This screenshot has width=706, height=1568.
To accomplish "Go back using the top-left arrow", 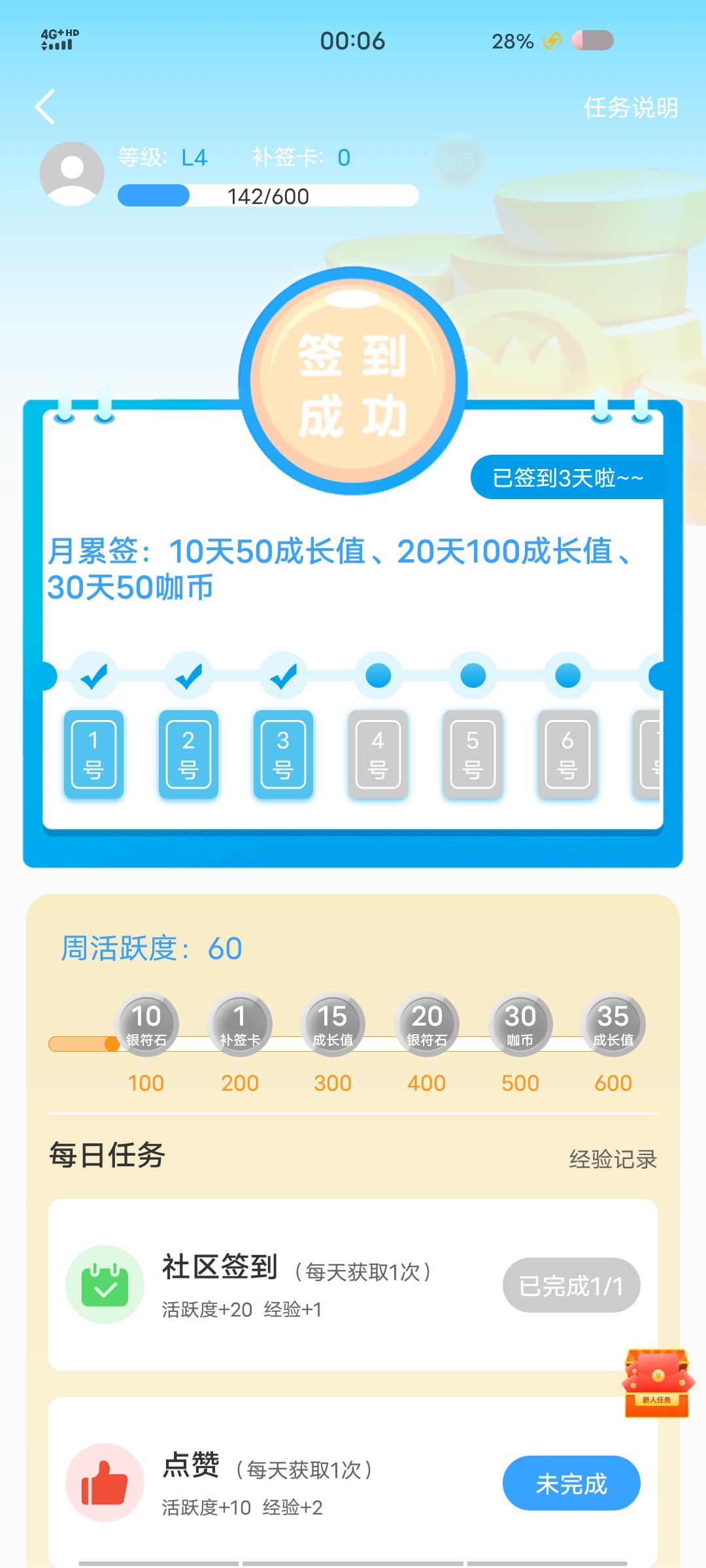I will (x=45, y=107).
